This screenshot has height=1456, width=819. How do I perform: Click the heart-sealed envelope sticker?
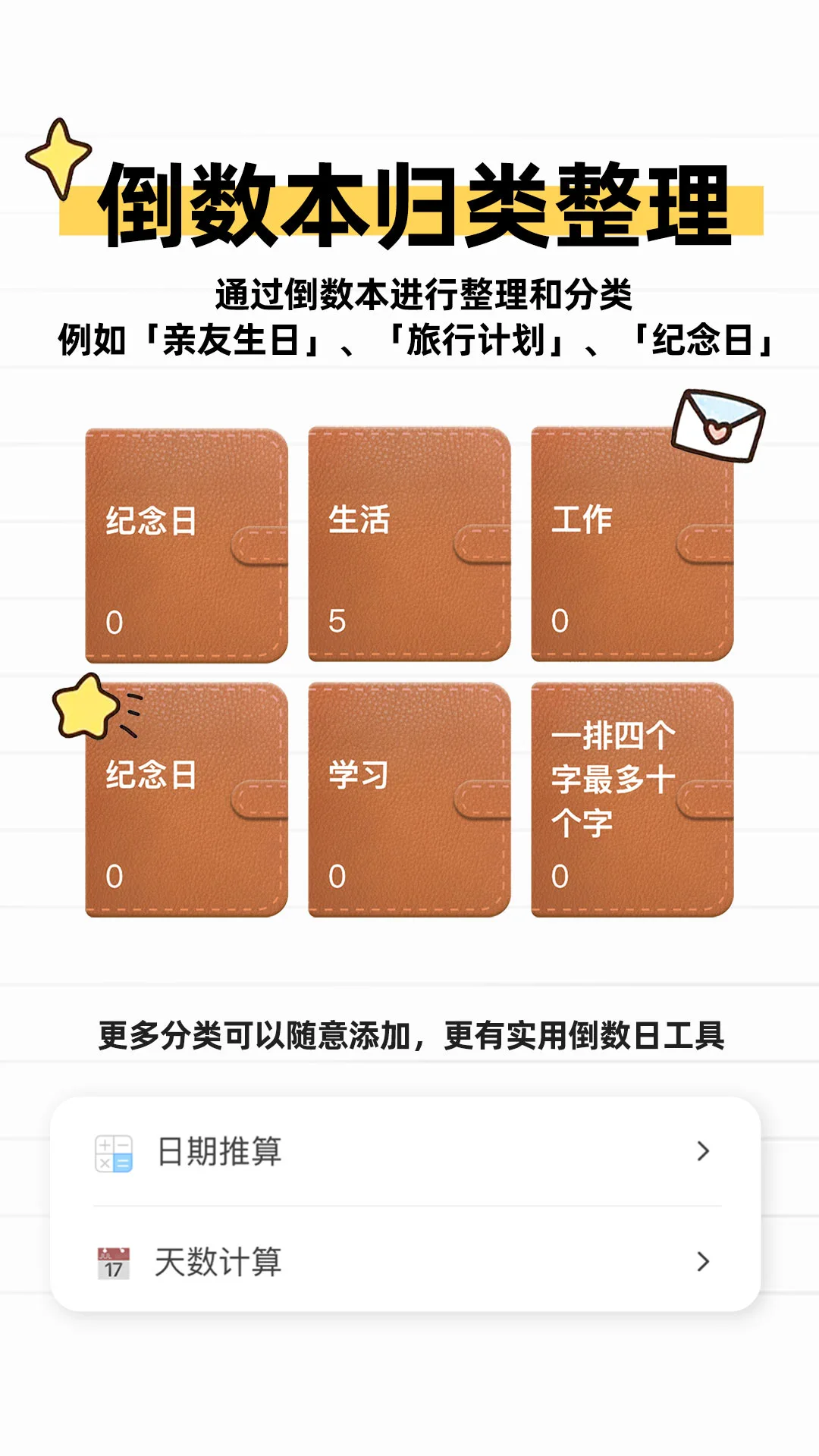click(x=719, y=426)
